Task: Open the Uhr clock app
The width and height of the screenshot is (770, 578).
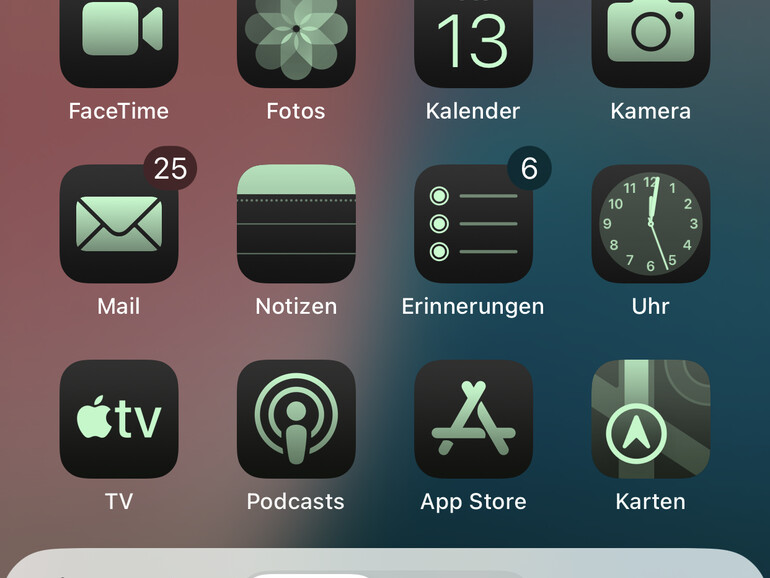Action: [650, 224]
